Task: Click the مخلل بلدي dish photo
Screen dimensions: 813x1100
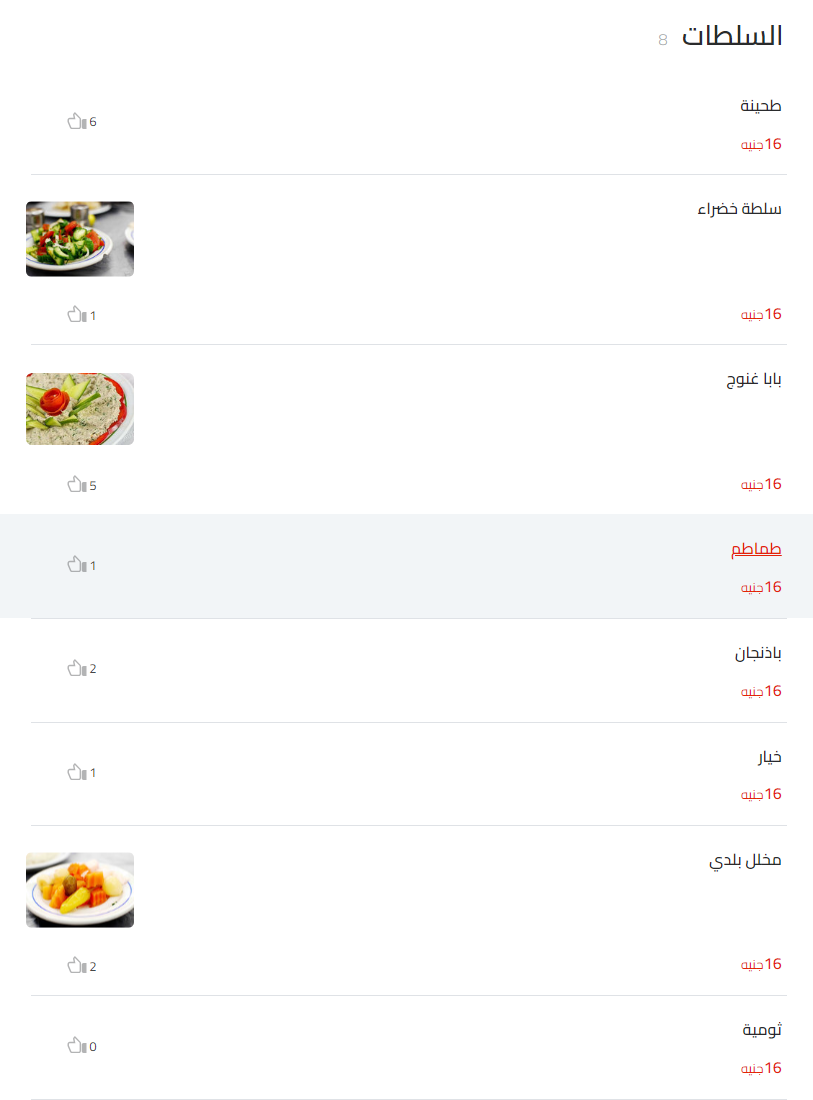Action: pyautogui.click(x=80, y=889)
